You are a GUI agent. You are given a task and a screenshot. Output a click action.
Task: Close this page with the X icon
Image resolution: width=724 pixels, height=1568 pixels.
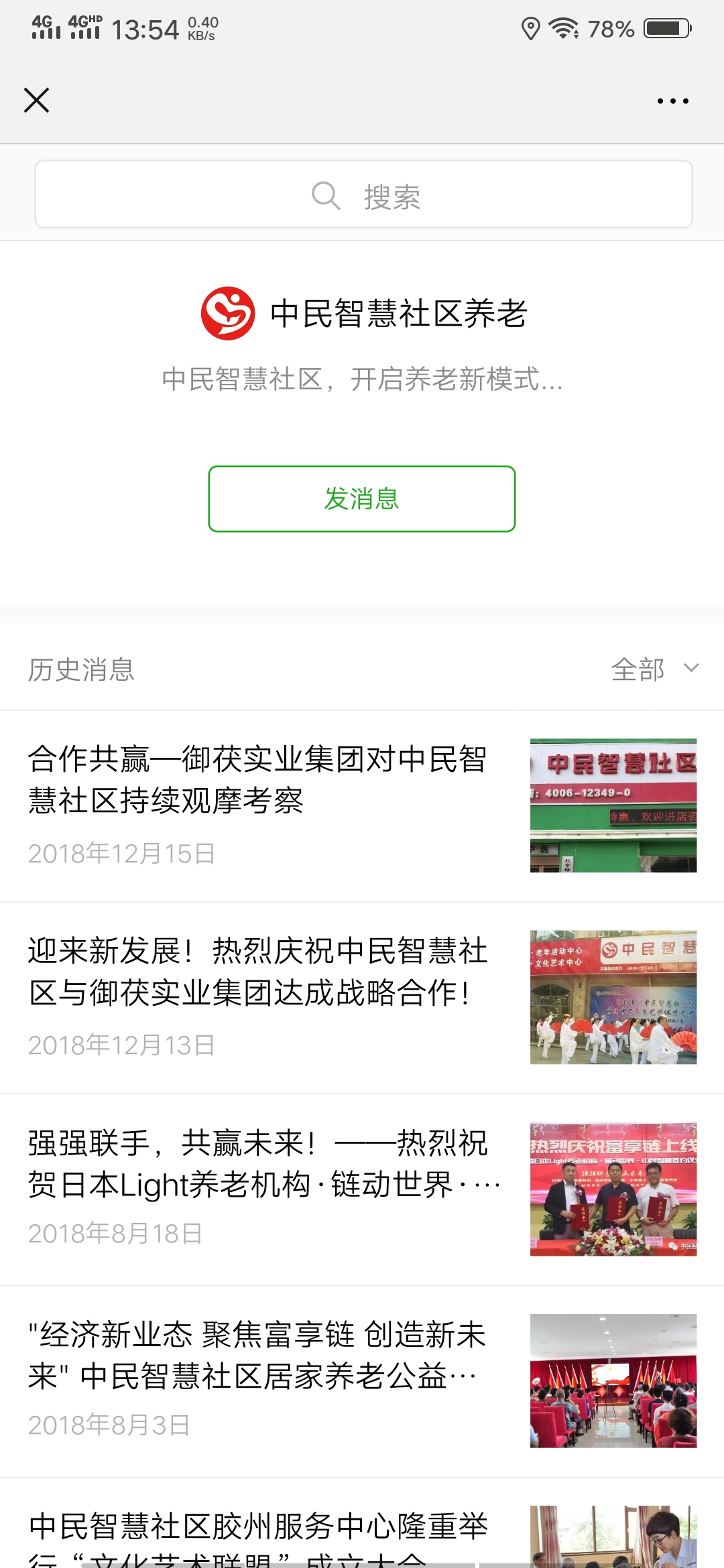(x=37, y=101)
